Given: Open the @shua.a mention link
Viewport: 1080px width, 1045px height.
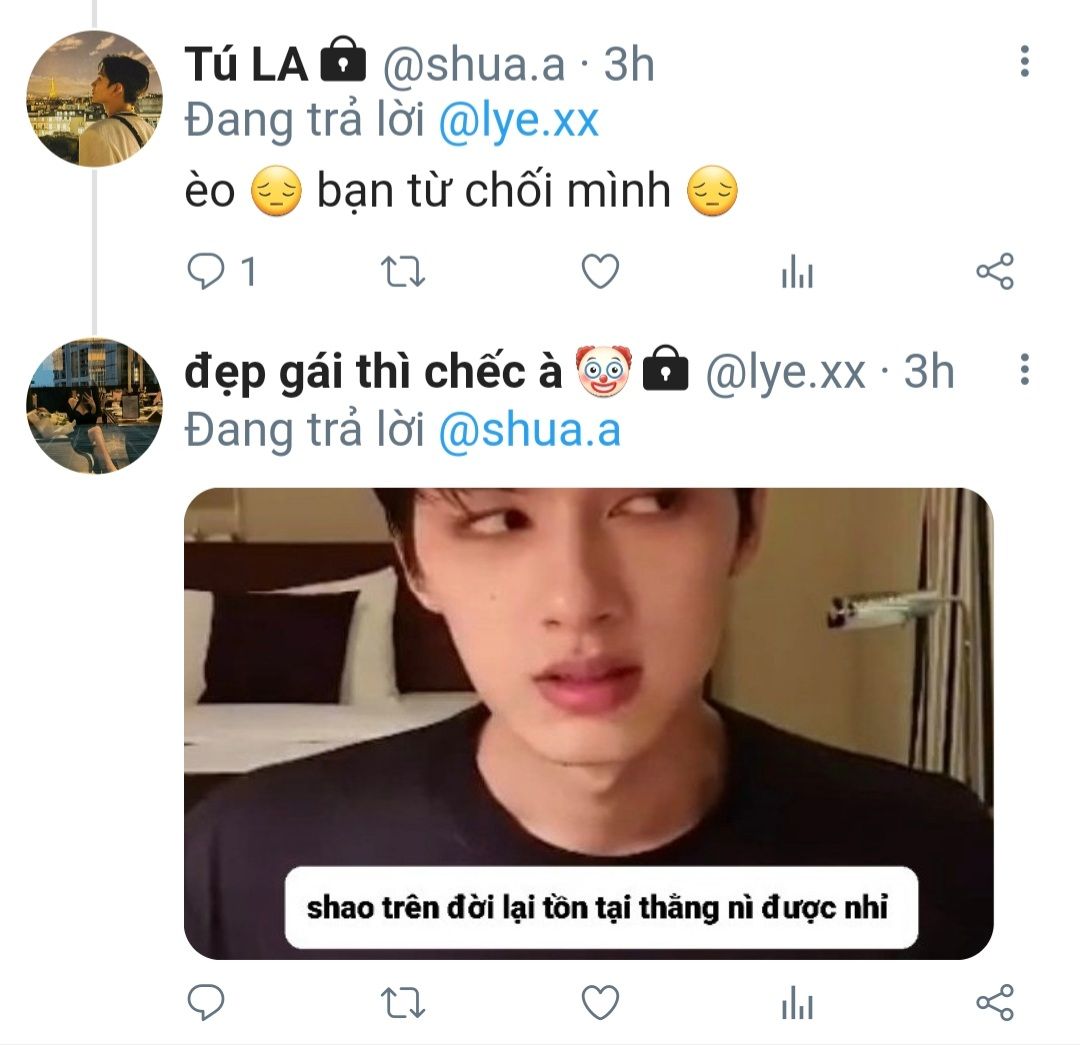Looking at the screenshot, I should click(x=530, y=430).
